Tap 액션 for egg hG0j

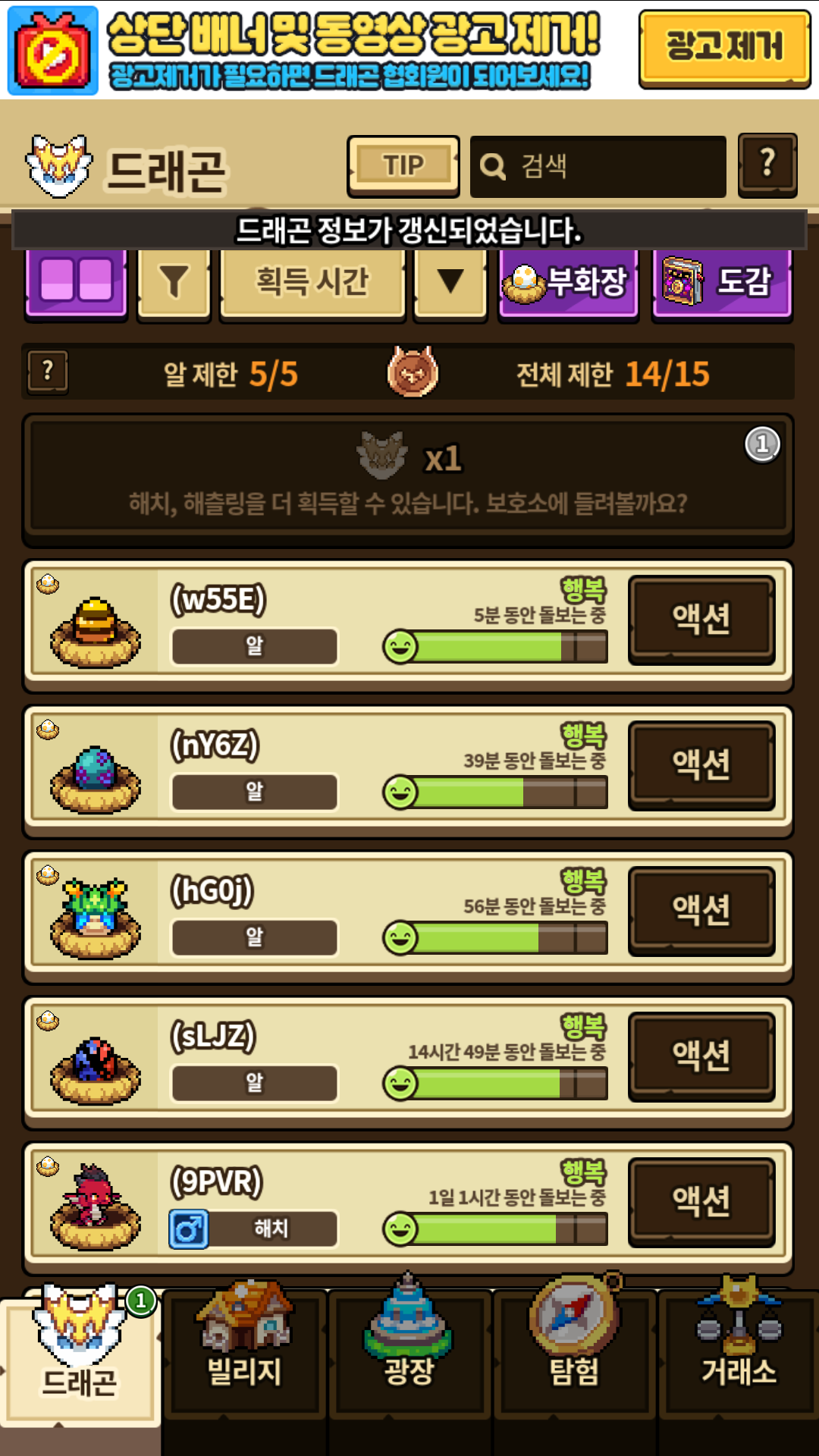tap(701, 910)
